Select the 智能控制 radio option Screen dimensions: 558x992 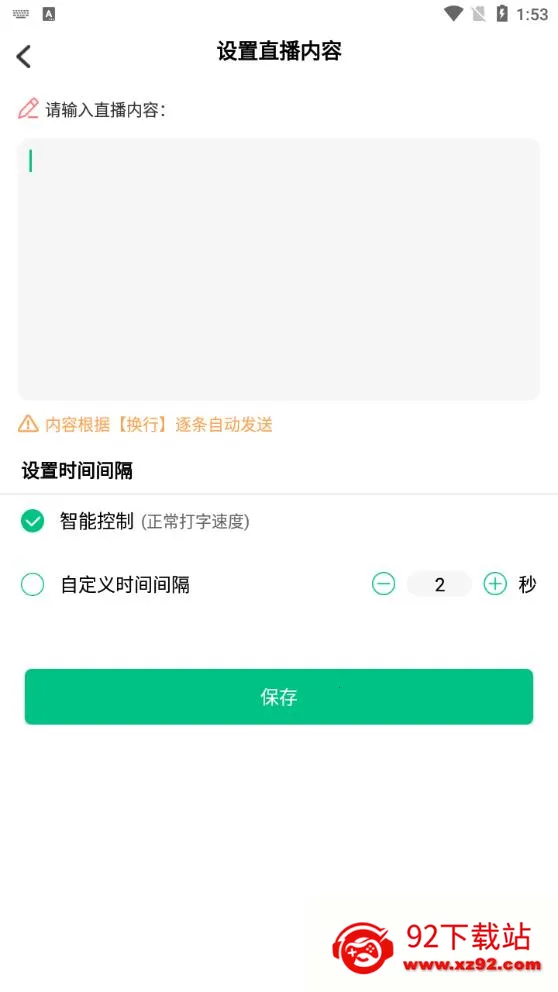32,521
